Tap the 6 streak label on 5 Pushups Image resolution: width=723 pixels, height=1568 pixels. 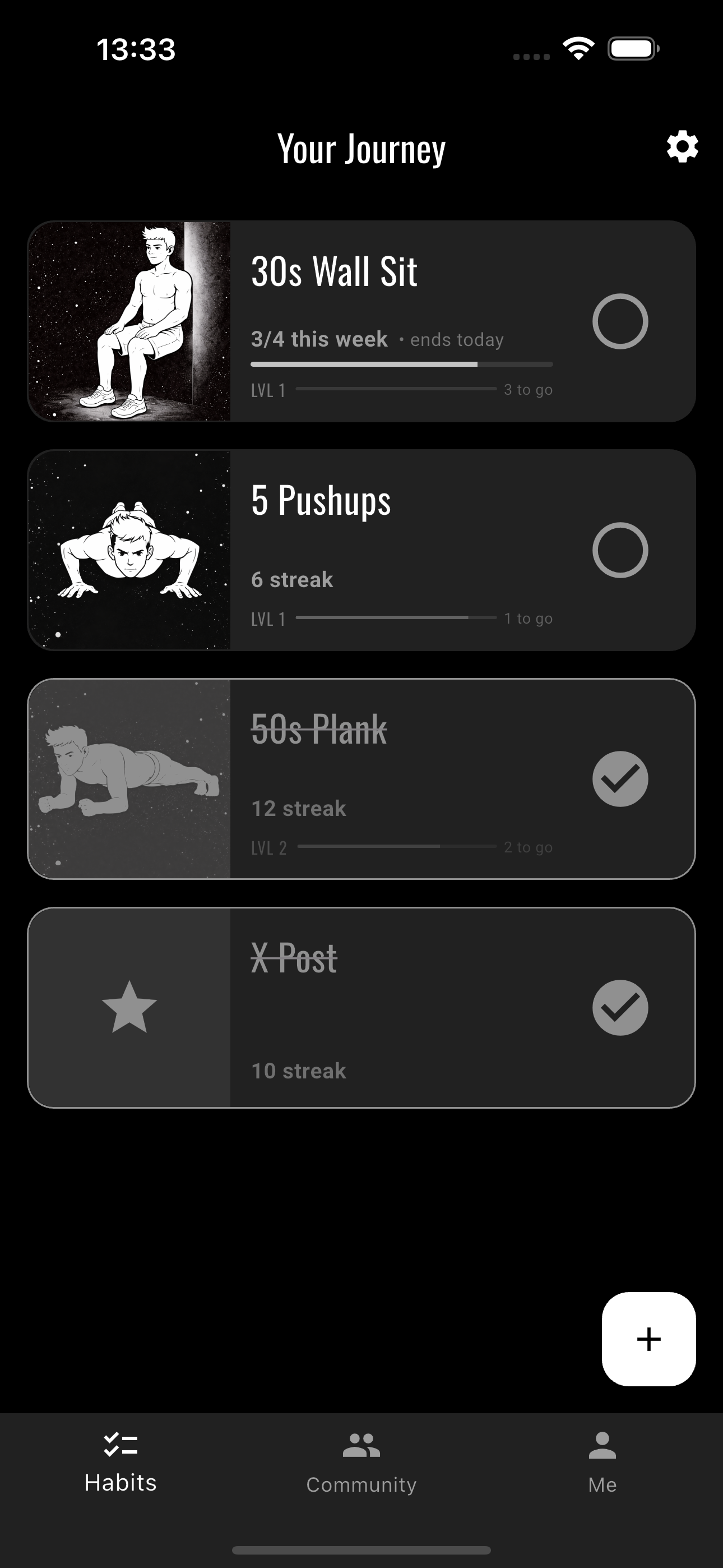click(x=292, y=579)
